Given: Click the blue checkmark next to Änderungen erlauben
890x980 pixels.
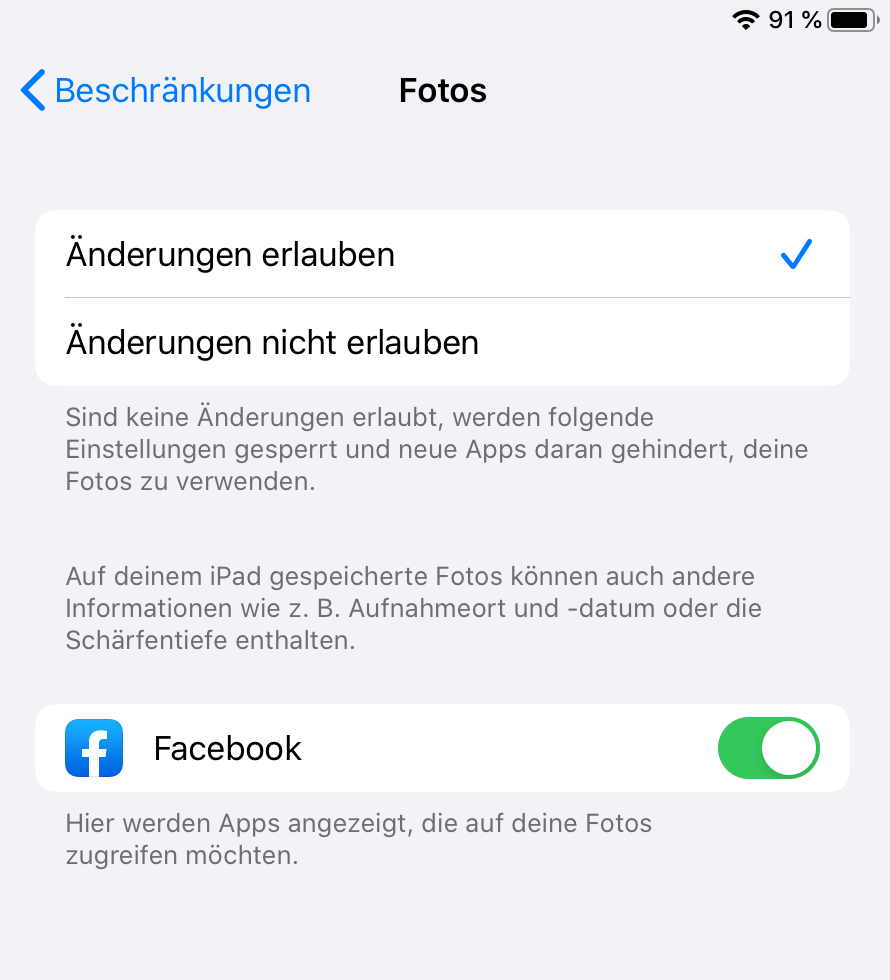Looking at the screenshot, I should pyautogui.click(x=796, y=254).
